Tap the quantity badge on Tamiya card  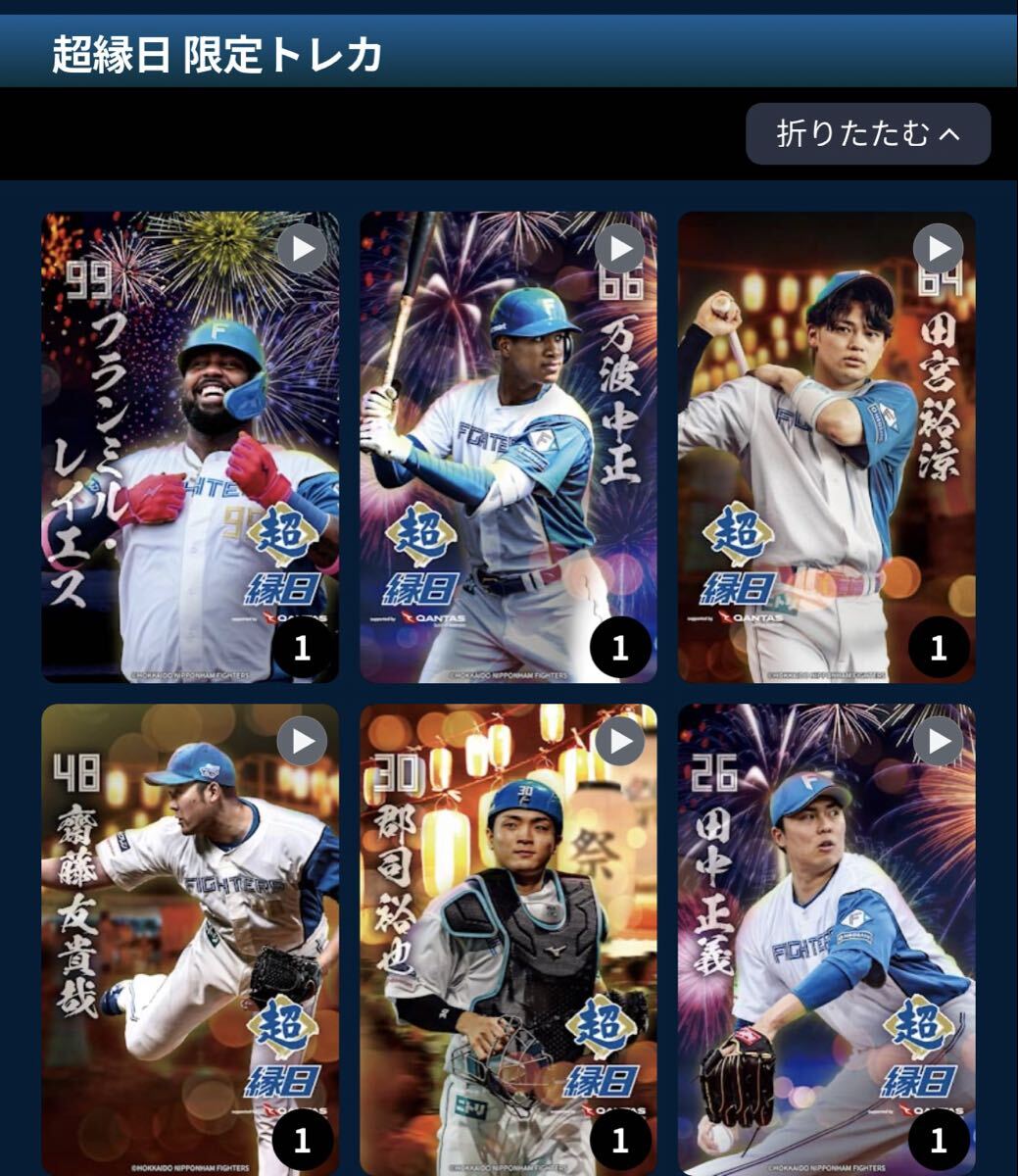(938, 646)
